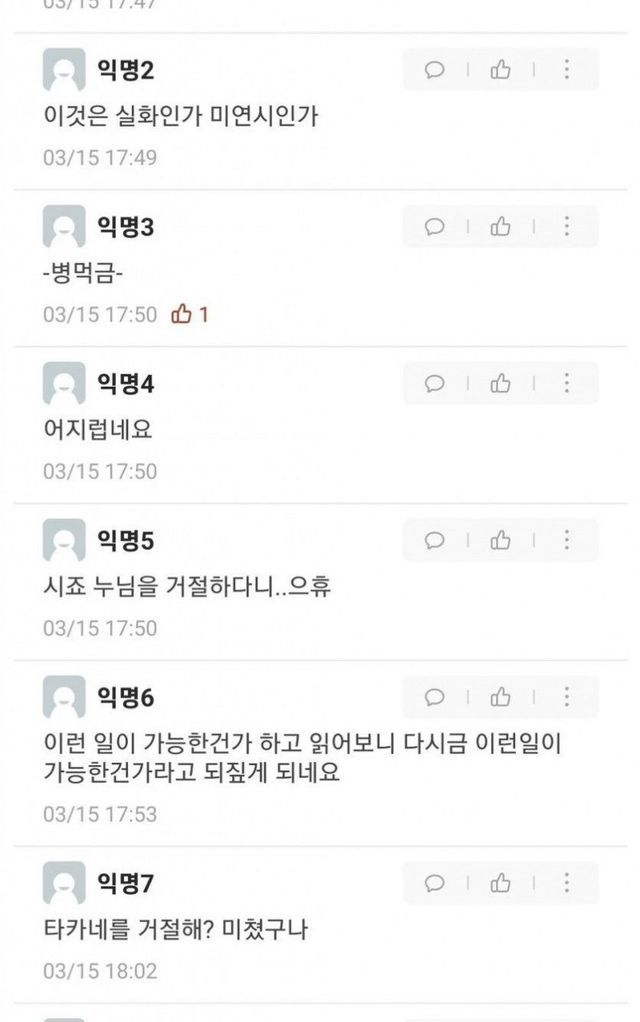This screenshot has height=1022, width=640.
Task: Like 익명7's comment
Action: point(501,883)
